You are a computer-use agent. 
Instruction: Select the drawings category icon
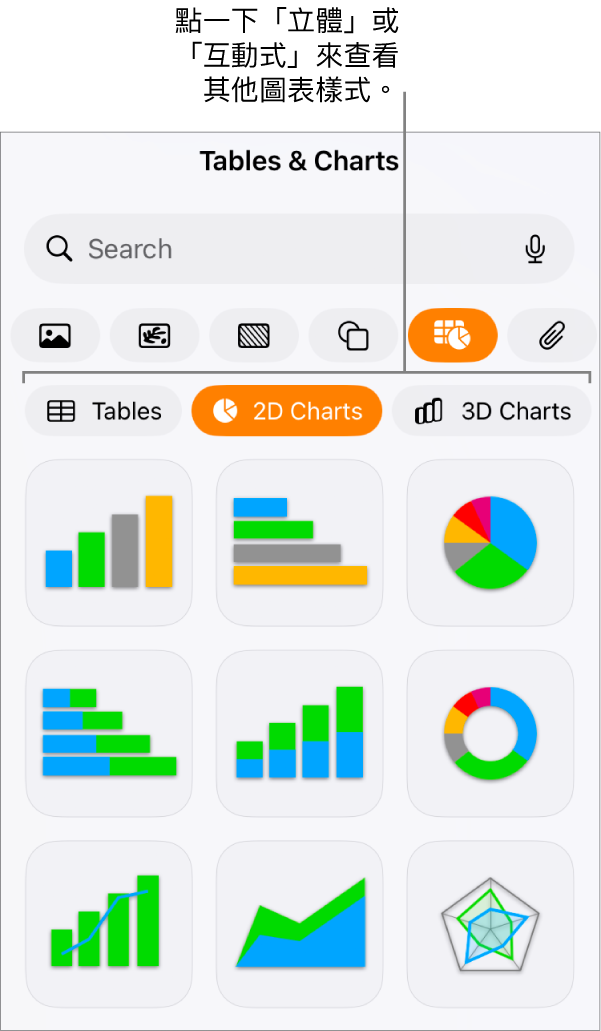[154, 335]
